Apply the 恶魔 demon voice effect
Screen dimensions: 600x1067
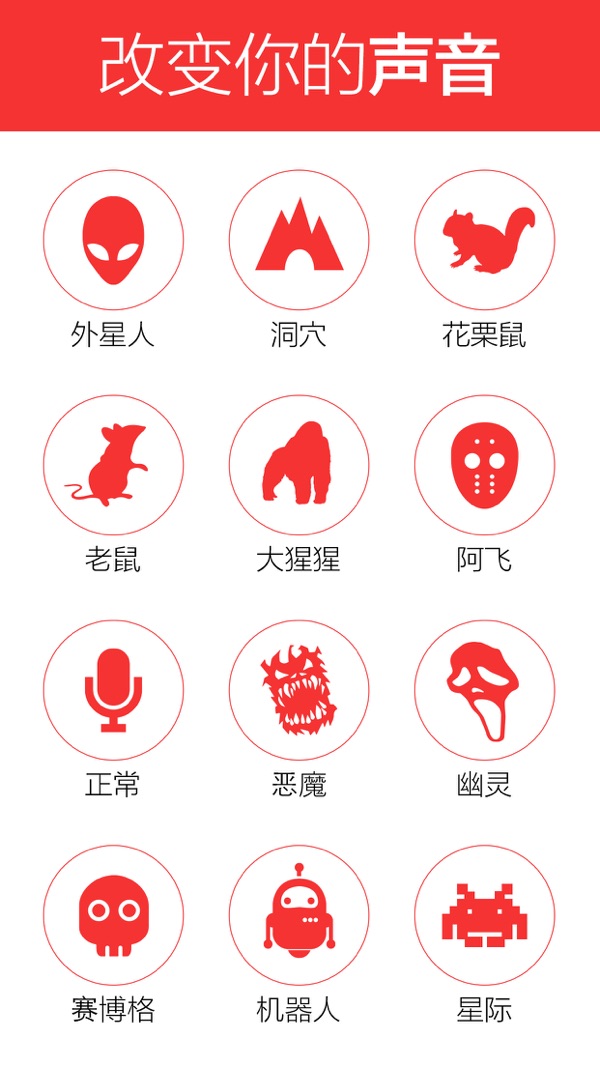[x=299, y=690]
